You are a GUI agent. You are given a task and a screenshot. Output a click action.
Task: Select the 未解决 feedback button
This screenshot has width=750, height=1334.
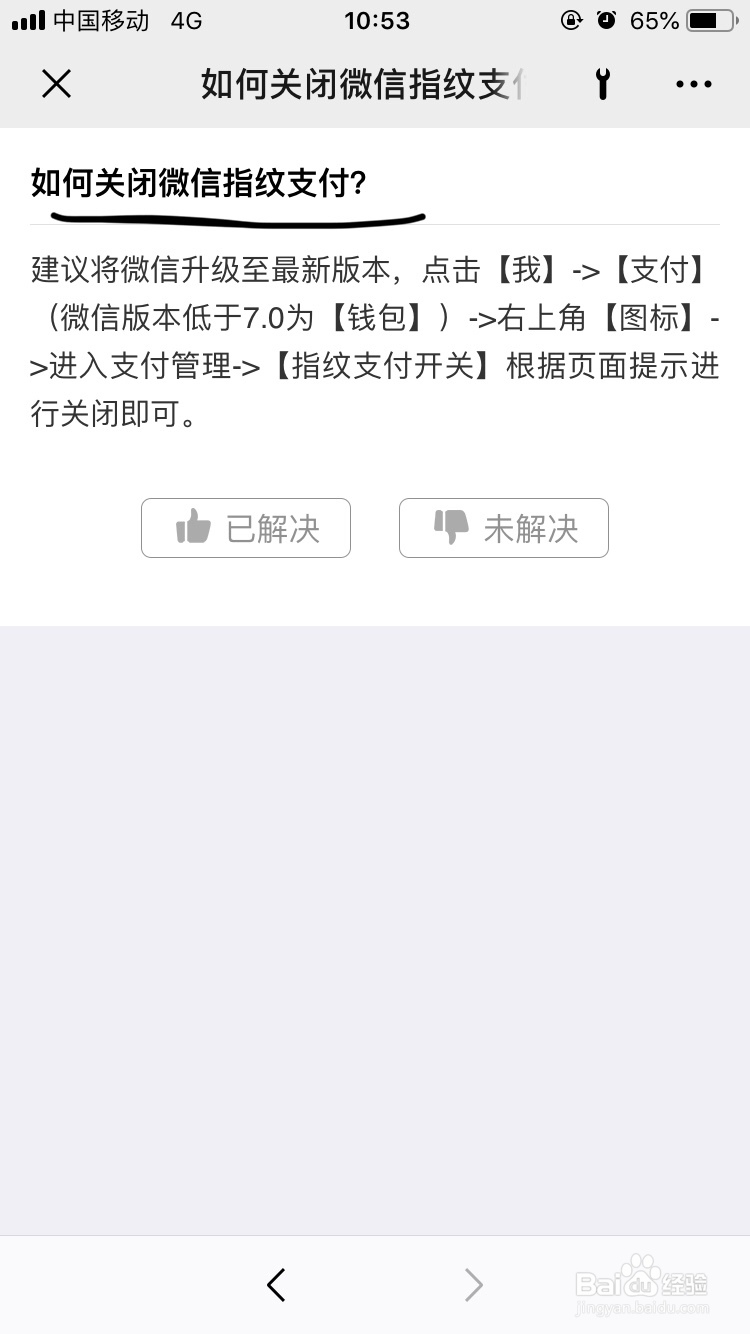point(504,528)
